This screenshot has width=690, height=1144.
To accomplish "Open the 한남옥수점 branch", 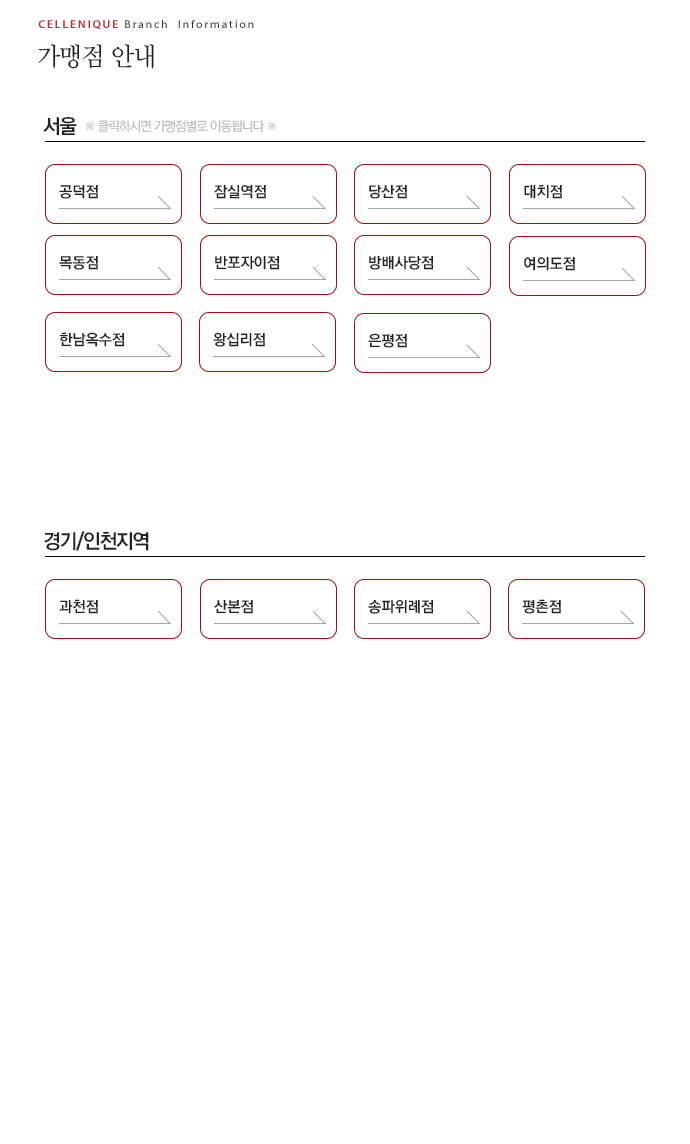I will [x=113, y=342].
